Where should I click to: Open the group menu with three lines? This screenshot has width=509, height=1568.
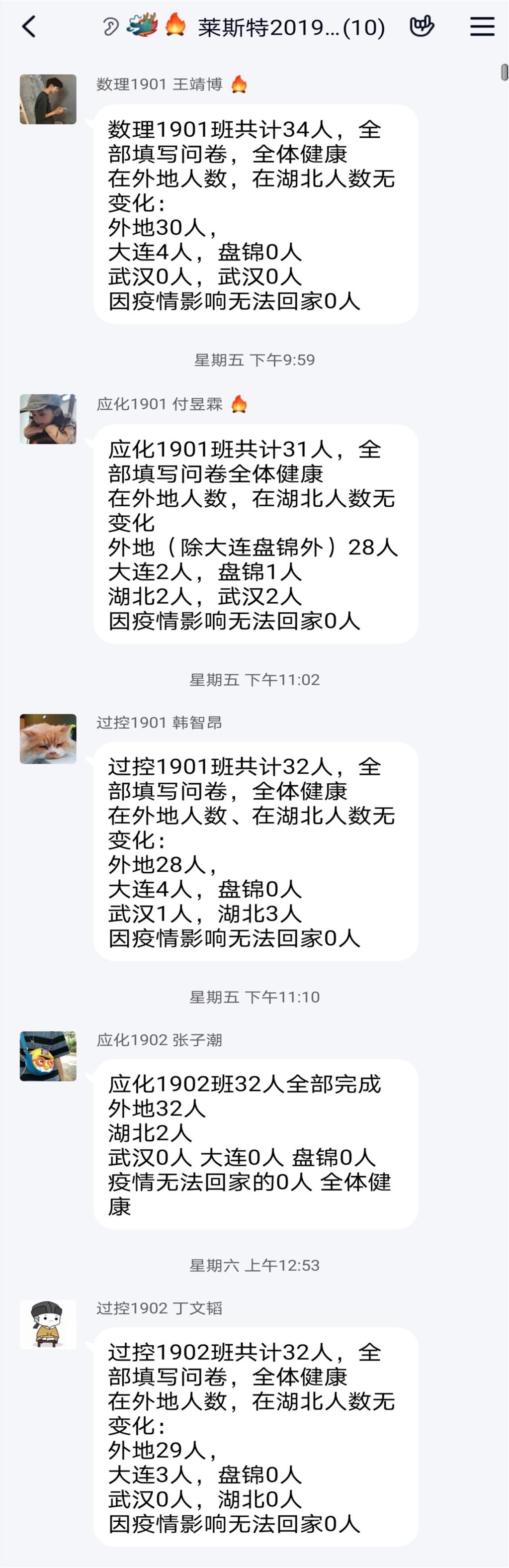coord(482,26)
